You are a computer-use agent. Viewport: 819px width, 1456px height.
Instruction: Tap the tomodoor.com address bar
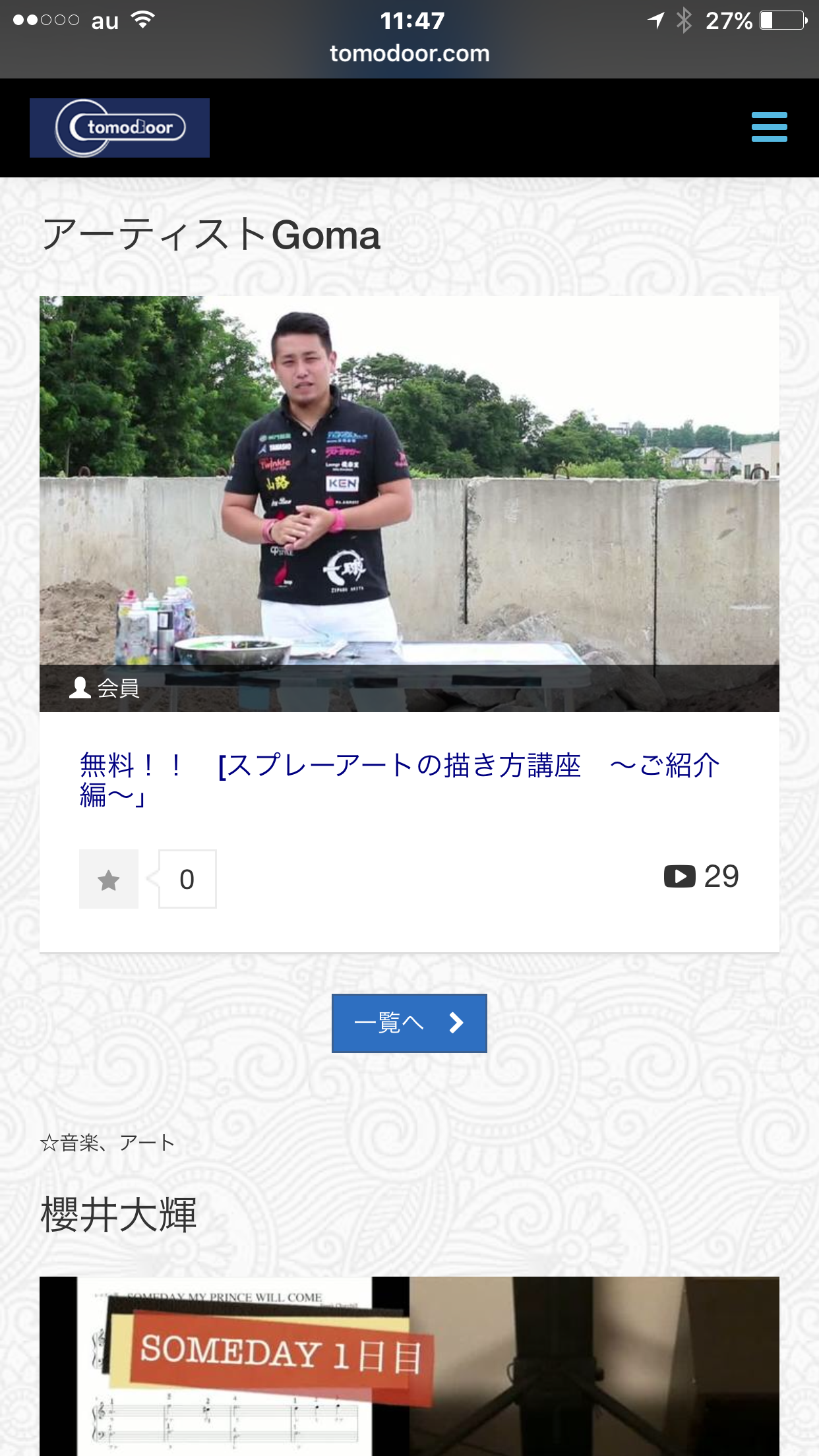pos(409,53)
